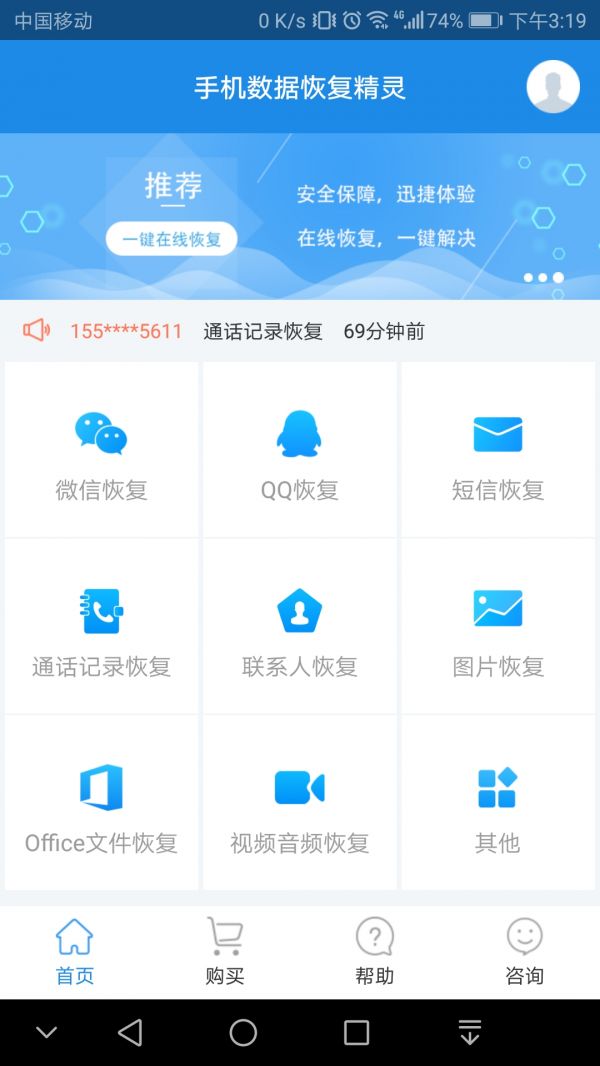Open the 咨询 tab
The image size is (600, 1066).
pos(524,952)
